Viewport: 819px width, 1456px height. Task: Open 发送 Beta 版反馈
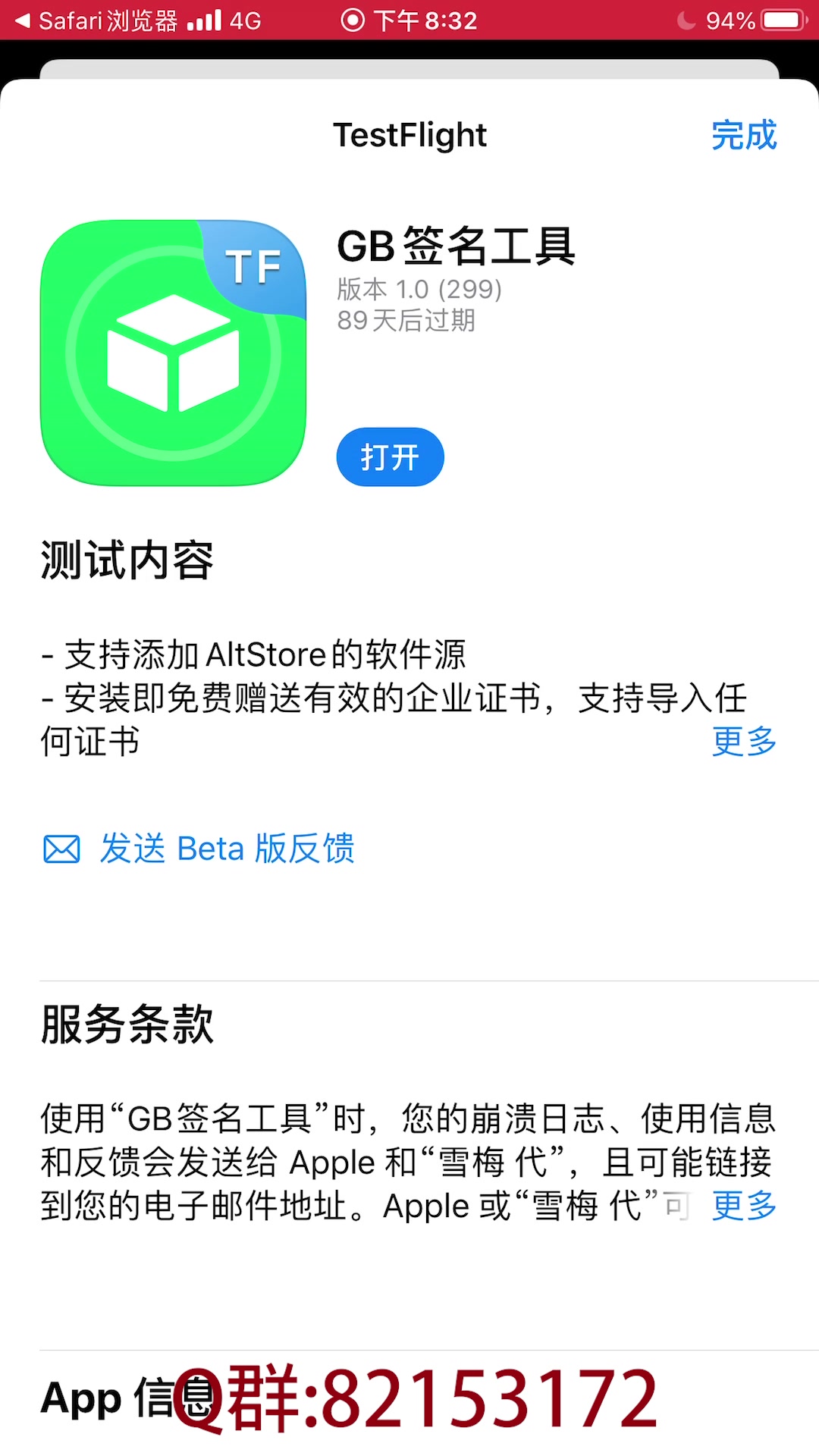point(226,849)
